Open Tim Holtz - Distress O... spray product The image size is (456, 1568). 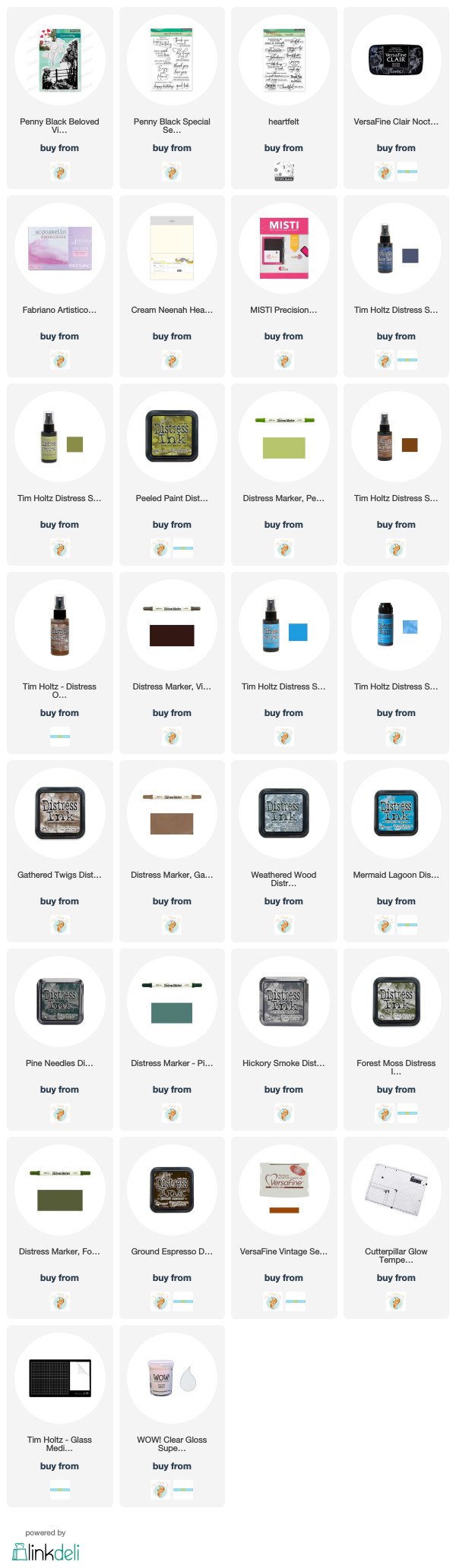[59, 626]
